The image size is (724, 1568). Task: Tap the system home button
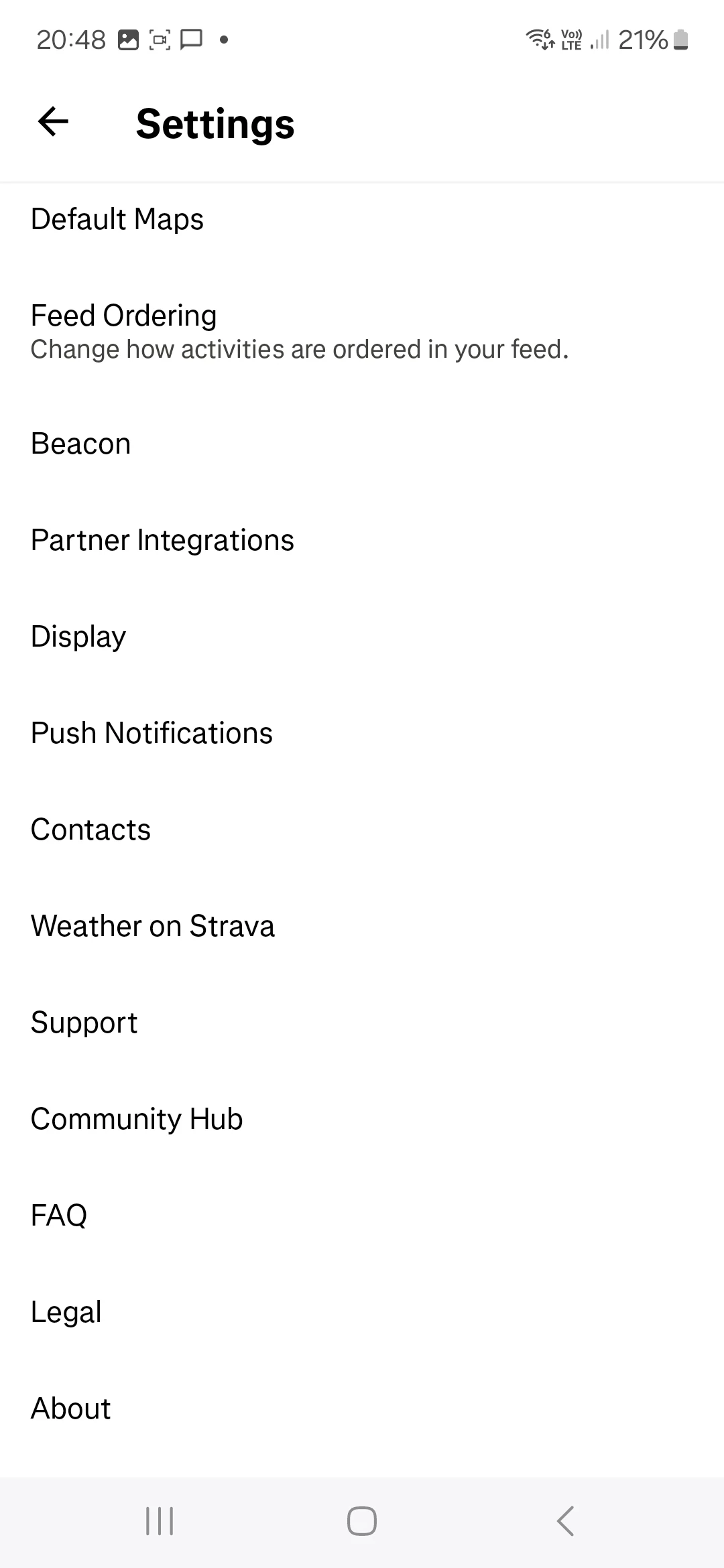click(x=362, y=1521)
